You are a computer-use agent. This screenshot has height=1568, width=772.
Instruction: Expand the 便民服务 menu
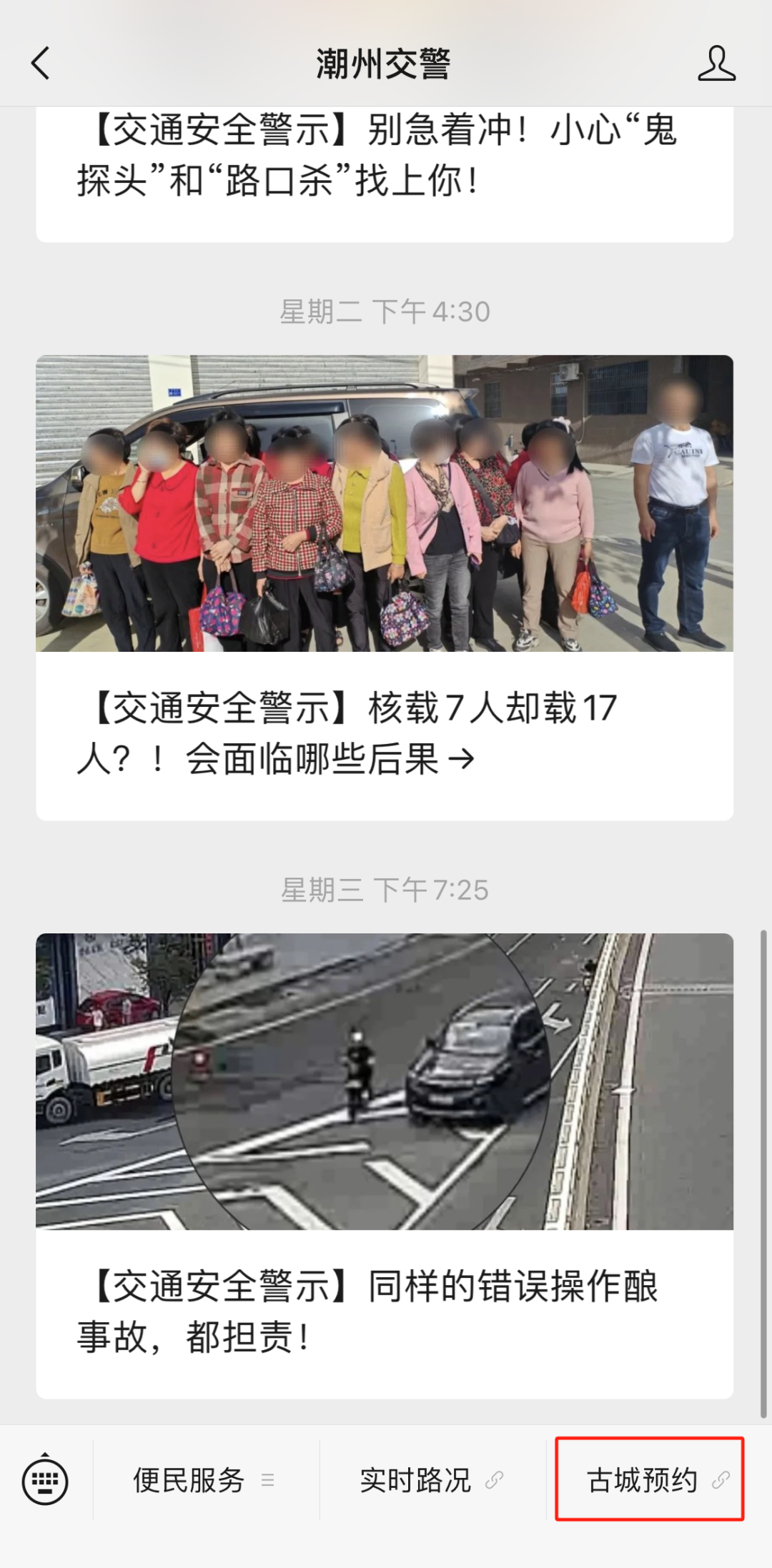click(204, 1480)
